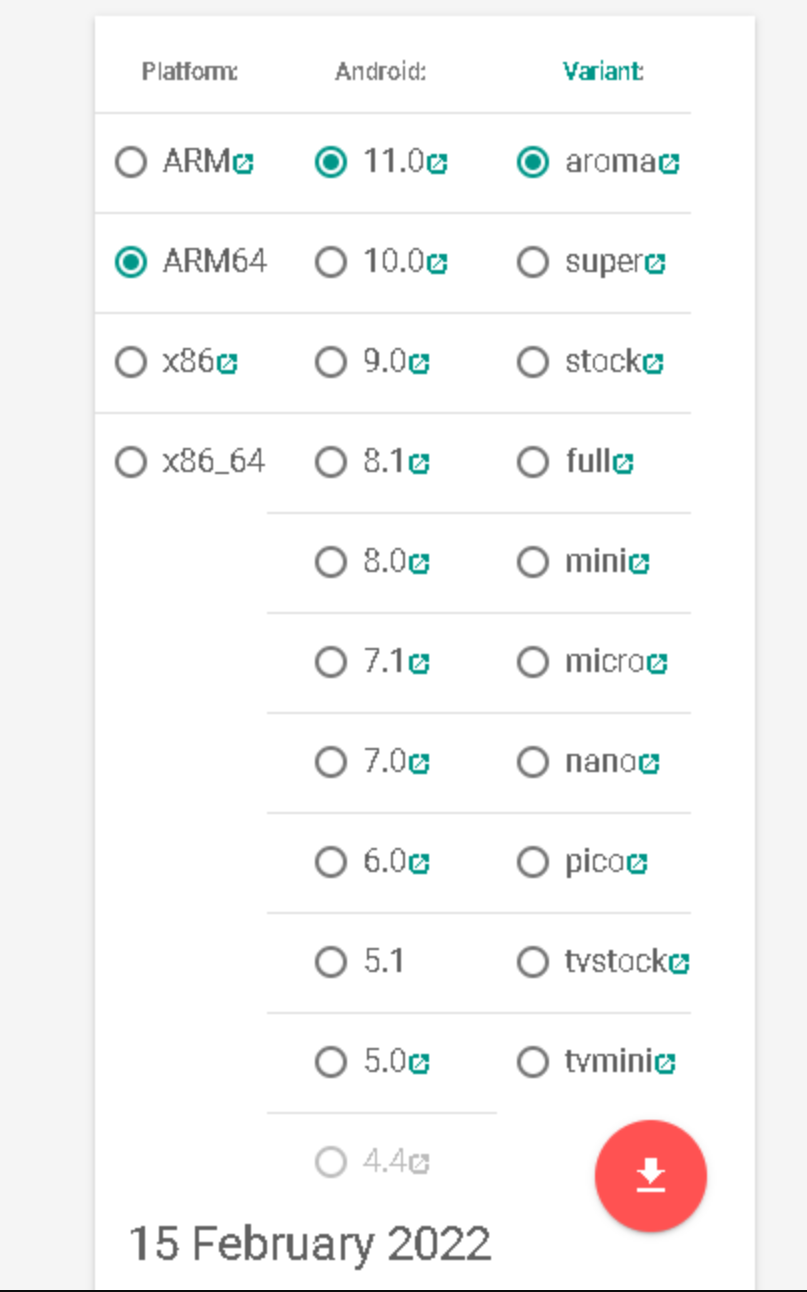Click the external link icon next to ARM

(241, 162)
